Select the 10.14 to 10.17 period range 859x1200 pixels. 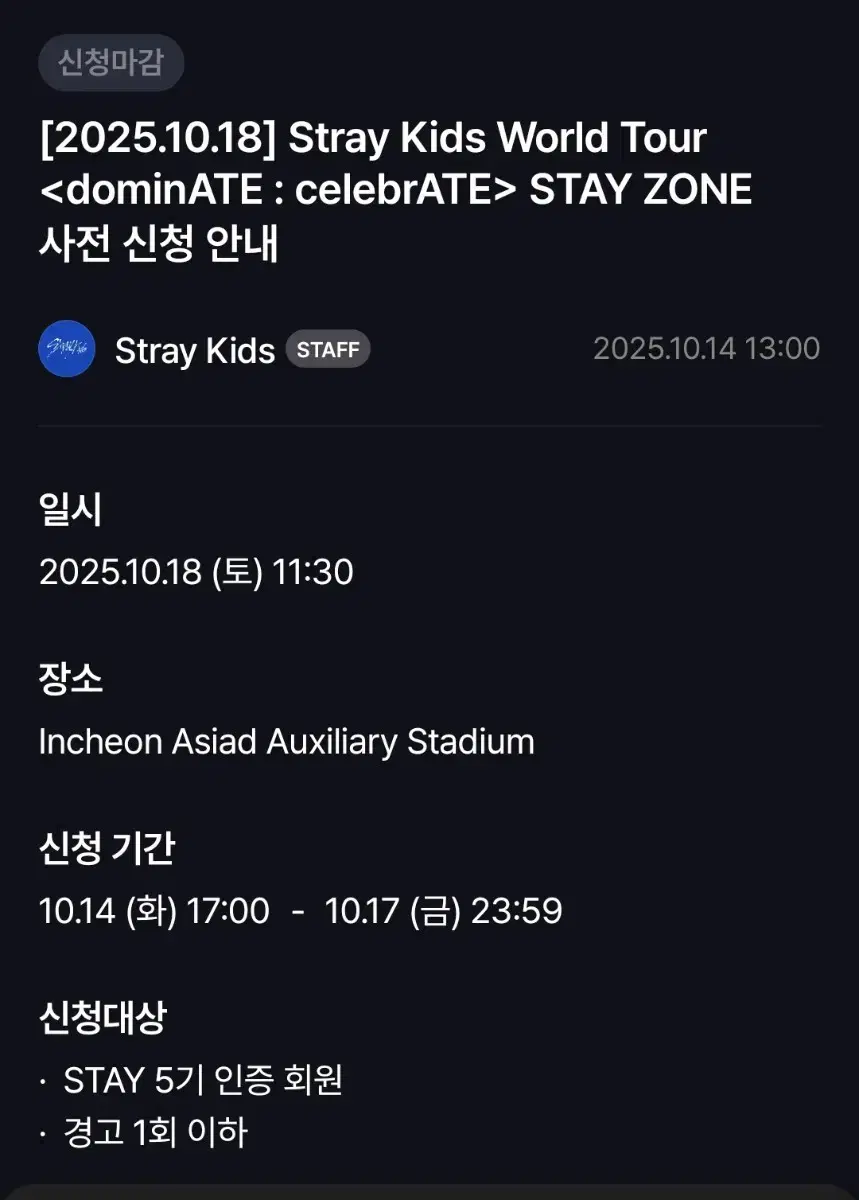click(x=300, y=910)
